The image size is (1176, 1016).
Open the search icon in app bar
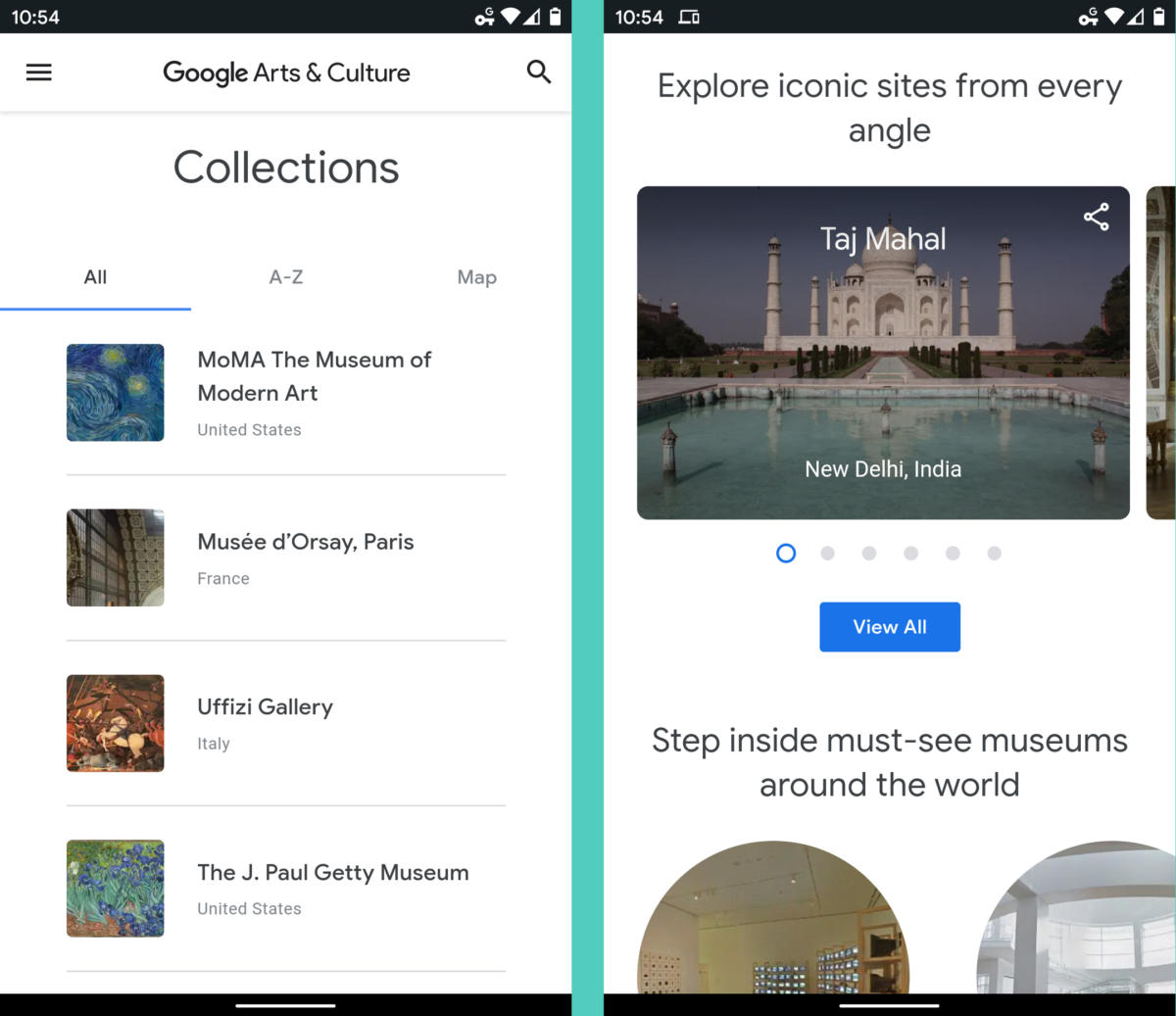tap(538, 72)
